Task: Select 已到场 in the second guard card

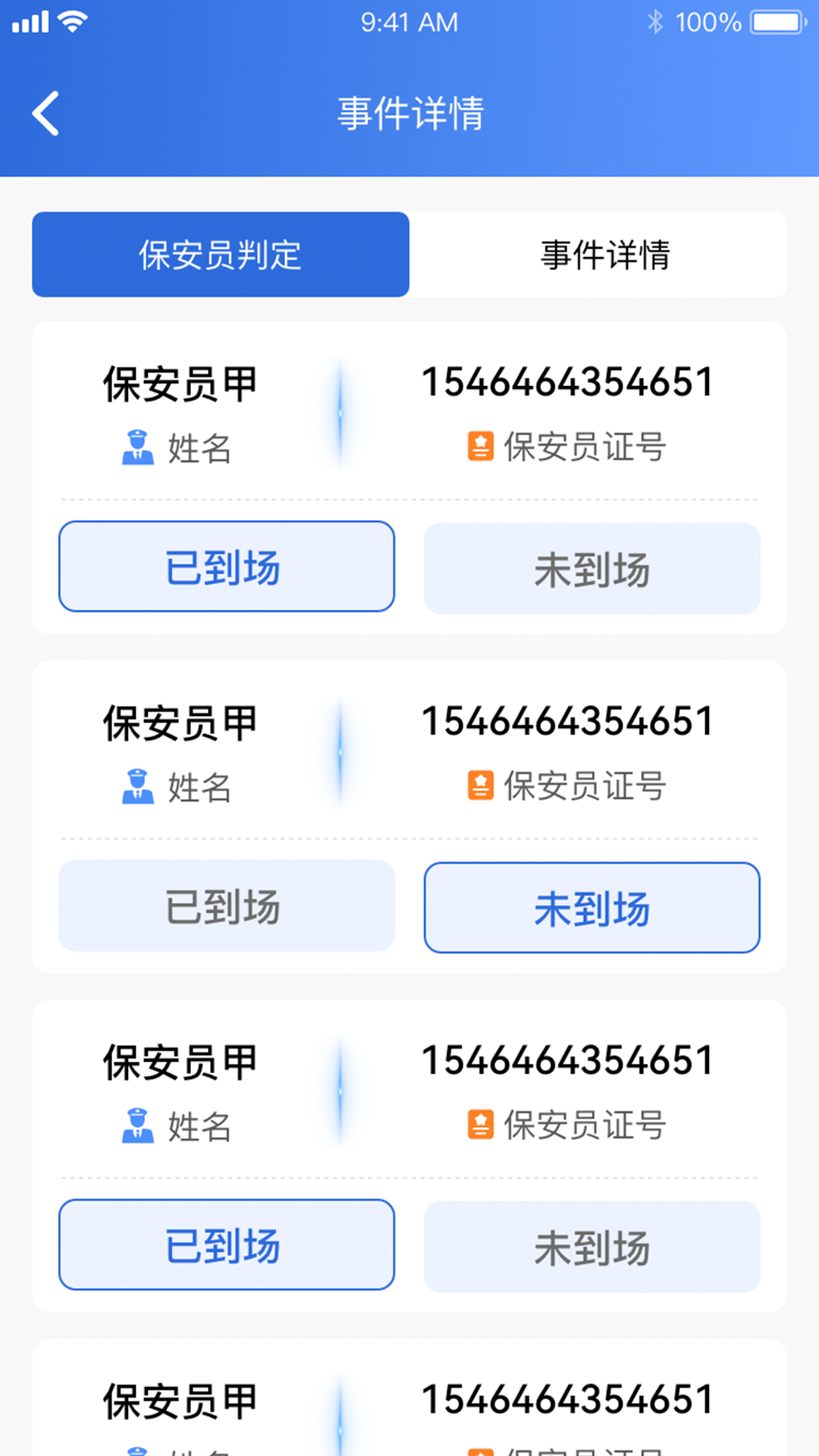Action: point(227,905)
